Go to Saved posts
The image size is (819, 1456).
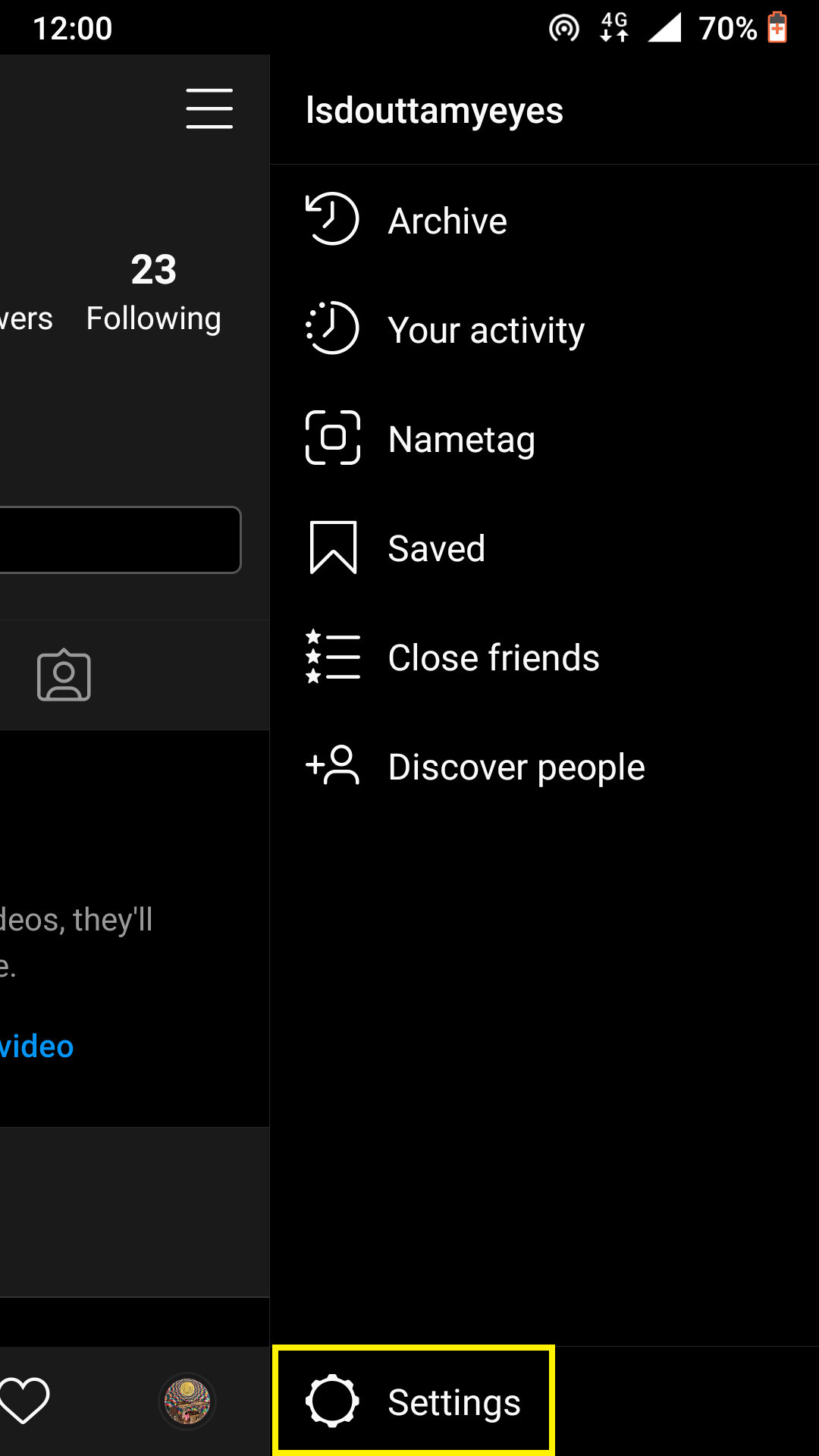pos(544,548)
